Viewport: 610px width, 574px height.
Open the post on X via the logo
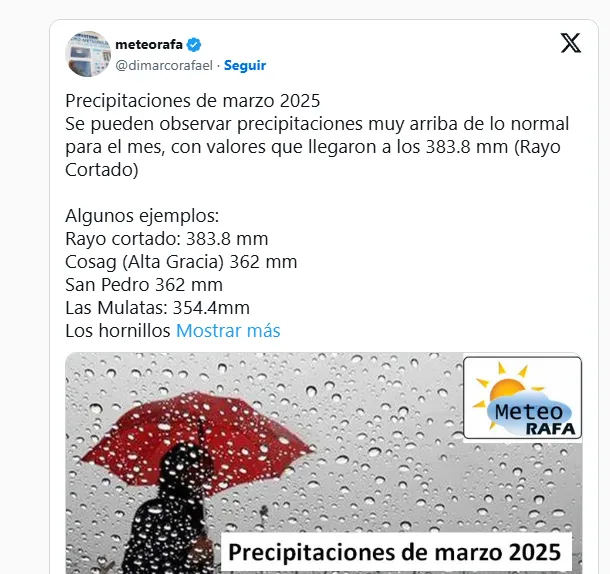[x=570, y=43]
